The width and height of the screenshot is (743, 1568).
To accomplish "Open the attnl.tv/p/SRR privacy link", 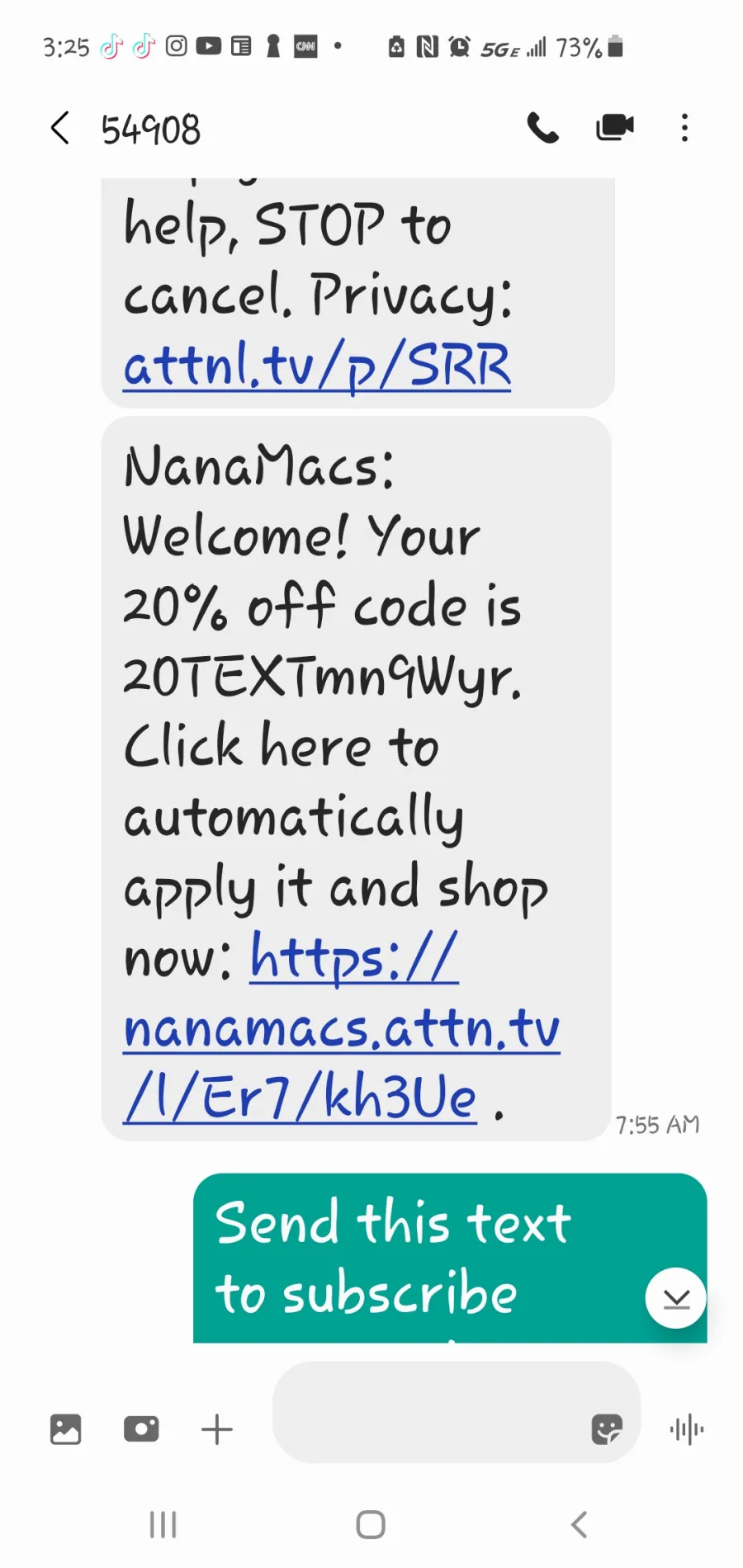I will point(317,366).
